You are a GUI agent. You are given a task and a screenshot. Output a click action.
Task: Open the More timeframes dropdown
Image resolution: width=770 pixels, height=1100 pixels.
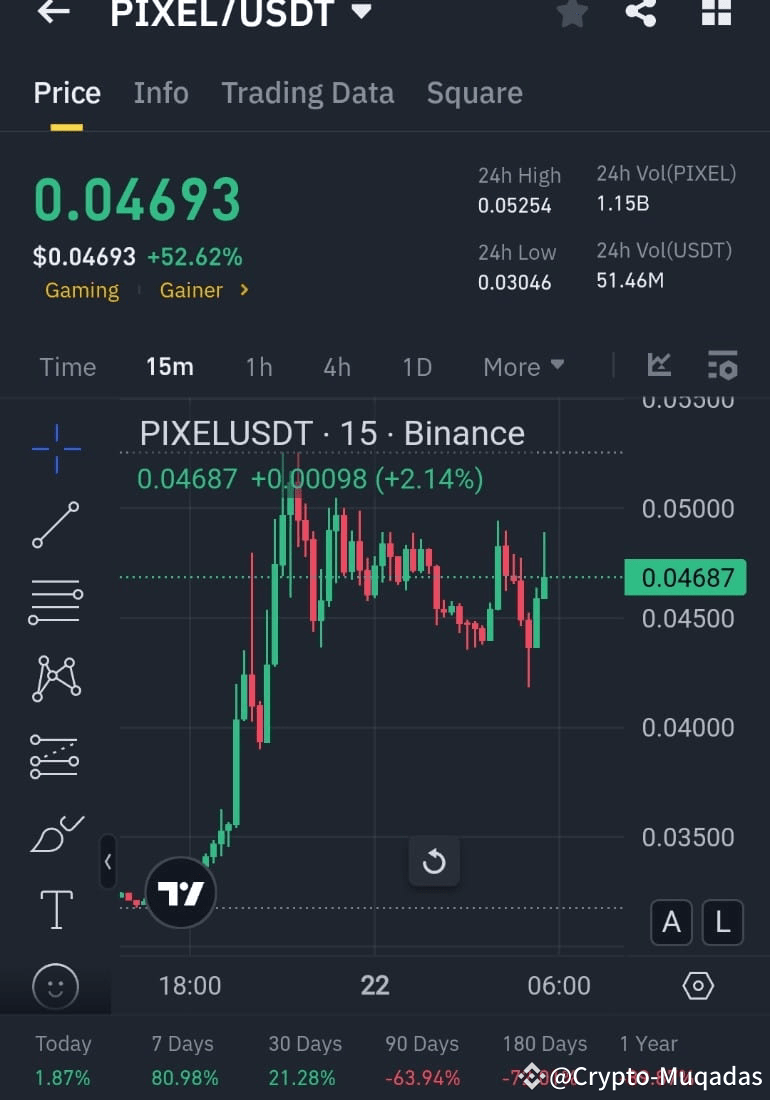click(523, 366)
